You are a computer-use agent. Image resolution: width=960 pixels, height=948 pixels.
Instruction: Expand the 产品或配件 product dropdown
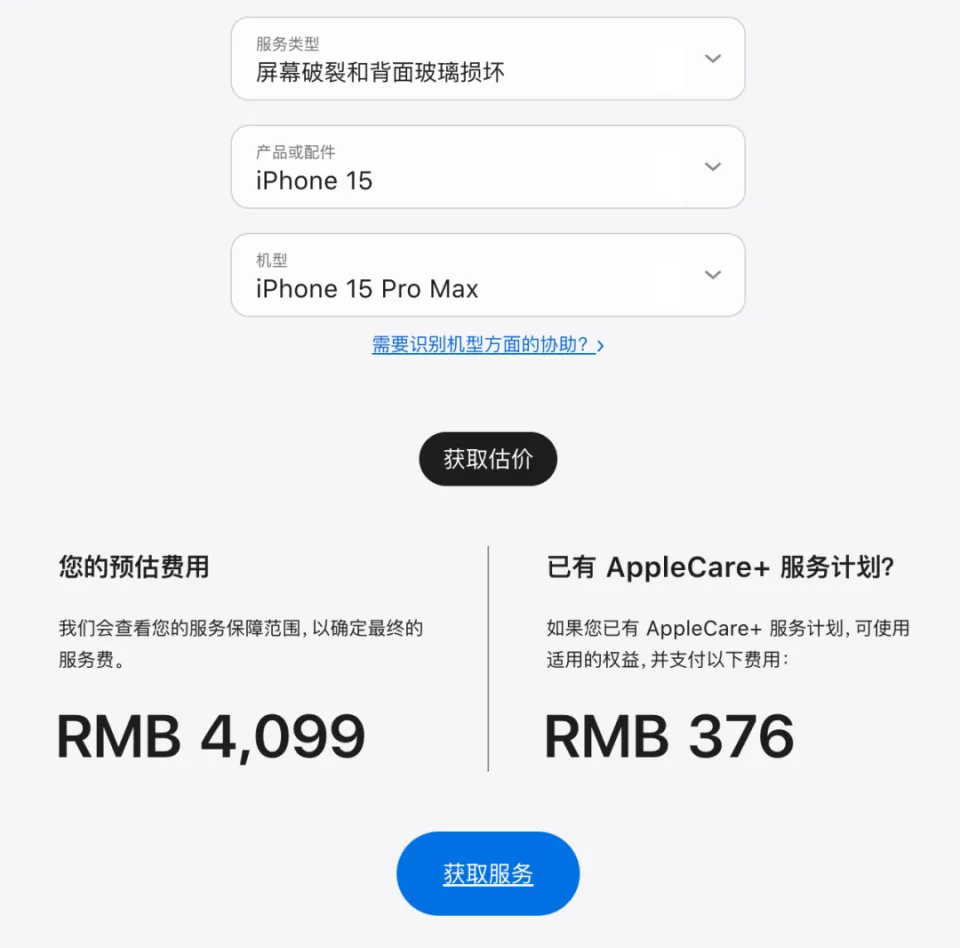click(x=487, y=167)
